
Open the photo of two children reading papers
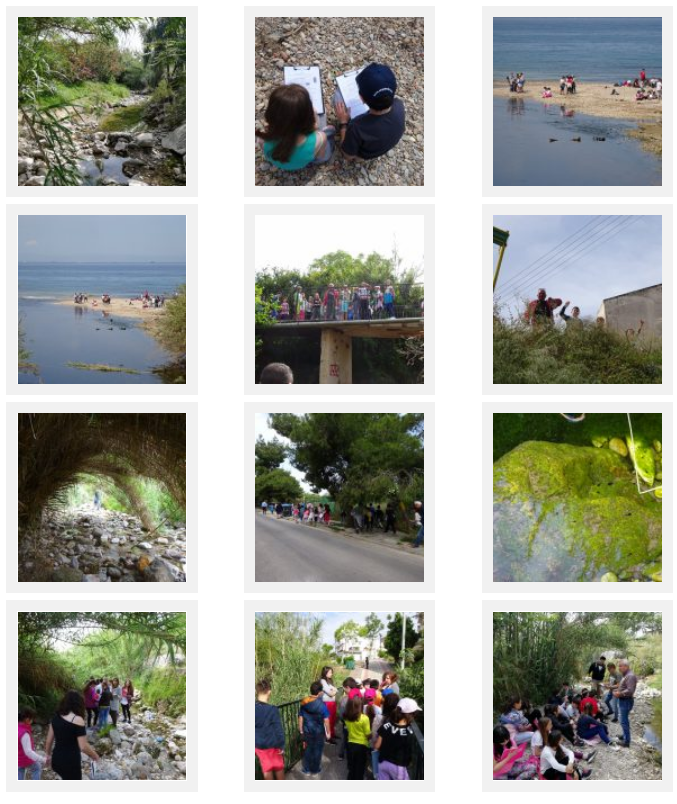click(x=338, y=101)
